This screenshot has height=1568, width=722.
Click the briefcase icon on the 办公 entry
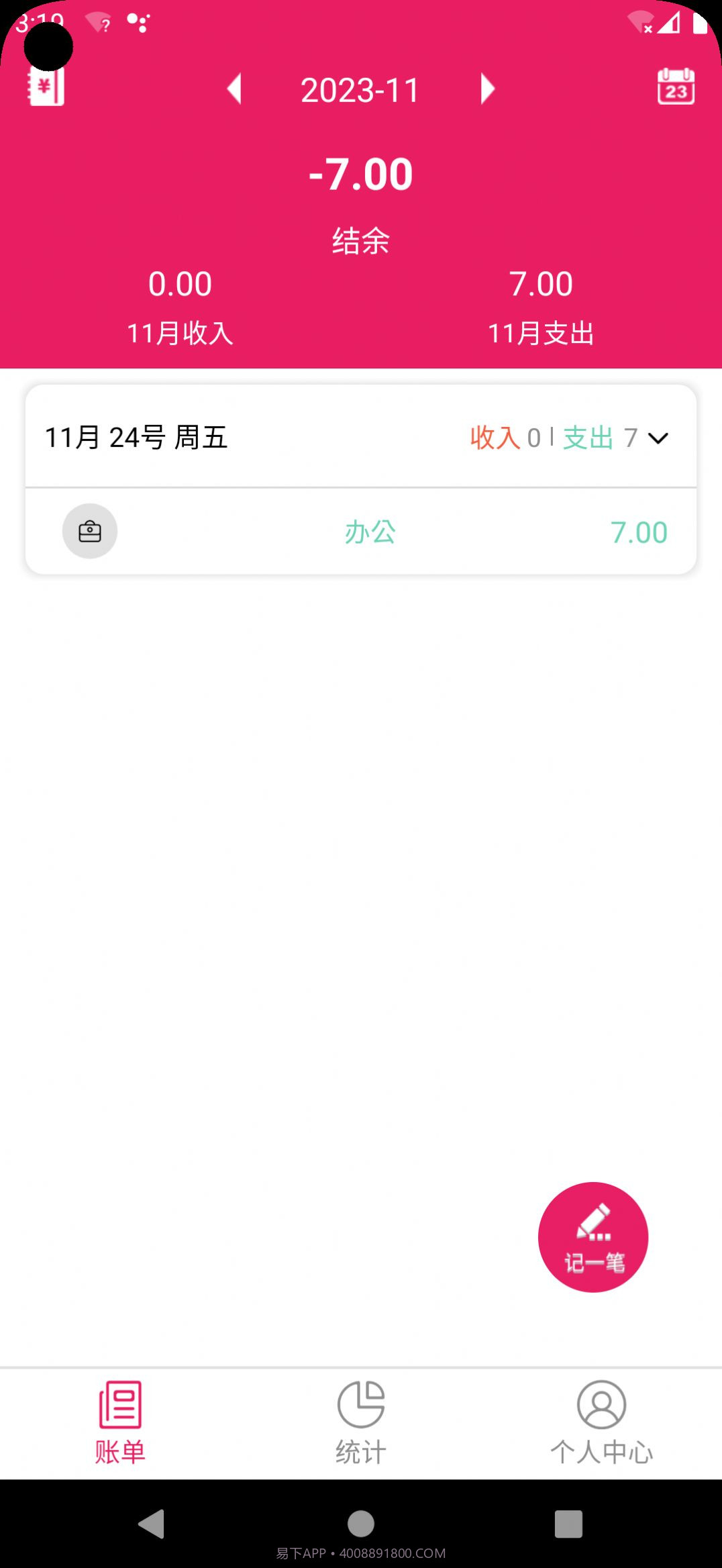[x=91, y=530]
